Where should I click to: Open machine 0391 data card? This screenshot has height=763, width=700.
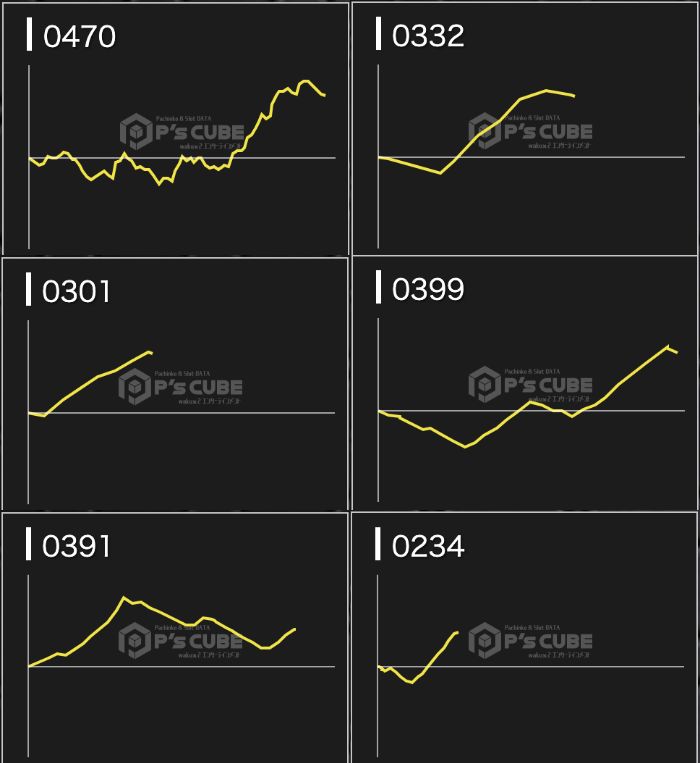(175, 638)
